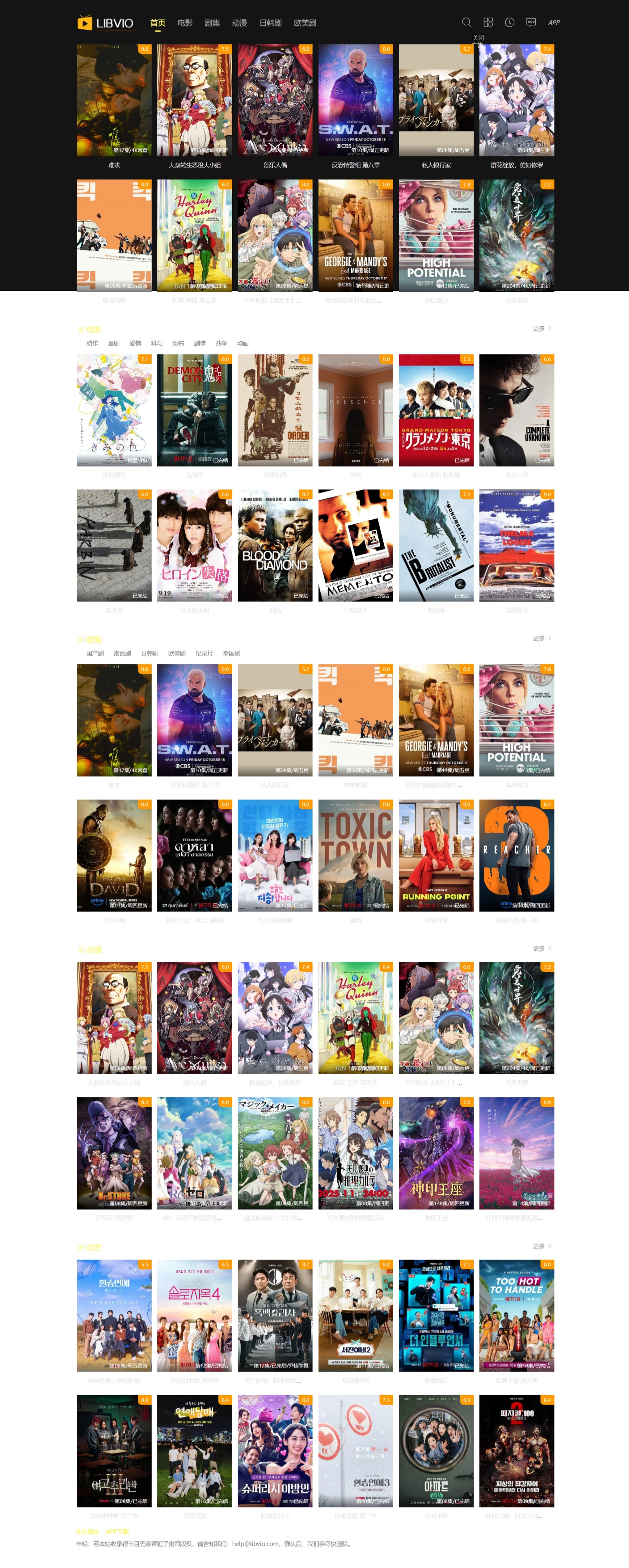The height and width of the screenshot is (1568, 629).
Task: Switch to the 电影 nav tab
Action: (185, 23)
